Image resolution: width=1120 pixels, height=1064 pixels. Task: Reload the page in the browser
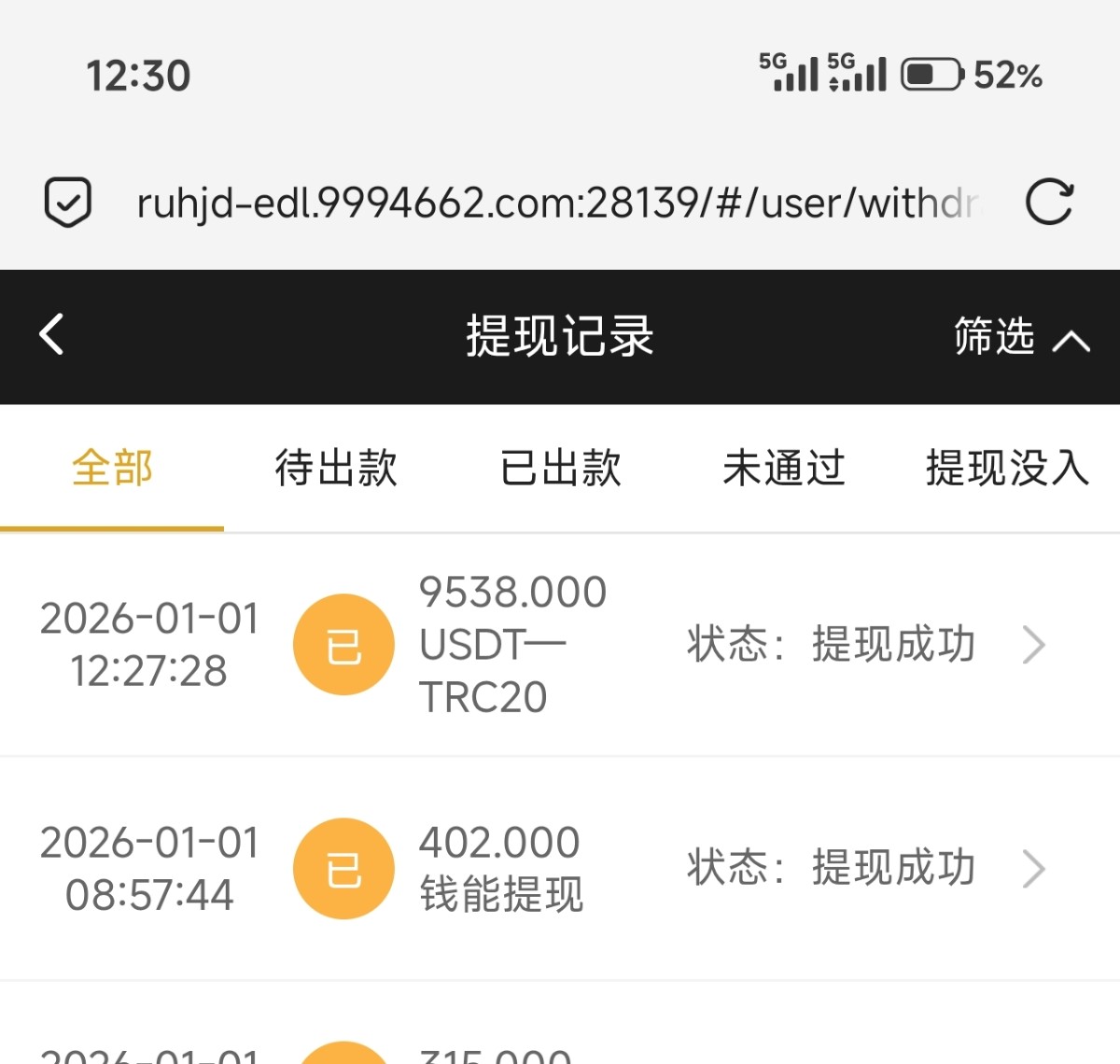1049,203
